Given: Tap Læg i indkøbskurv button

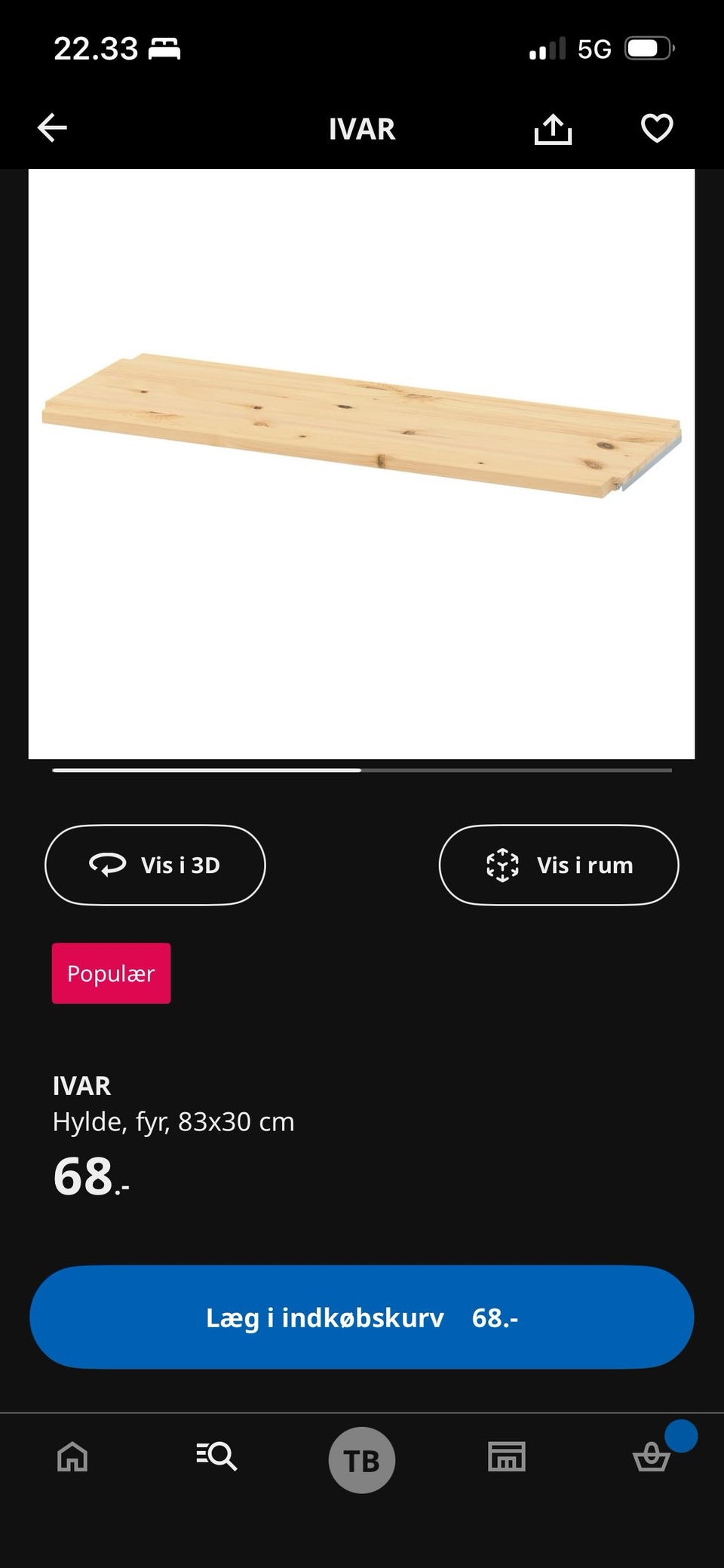Looking at the screenshot, I should pos(361,1317).
